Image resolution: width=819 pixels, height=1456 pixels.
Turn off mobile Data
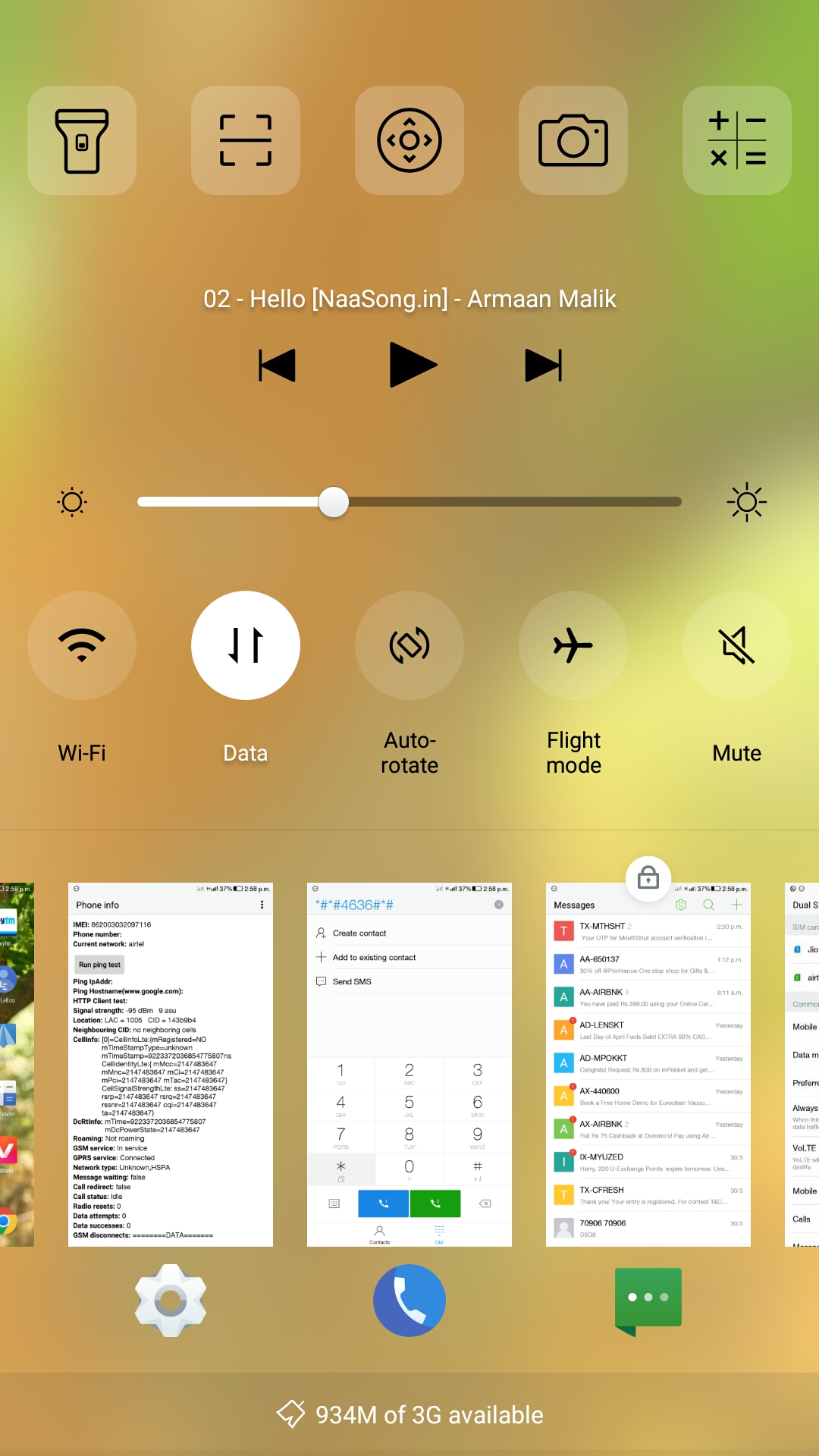point(246,645)
